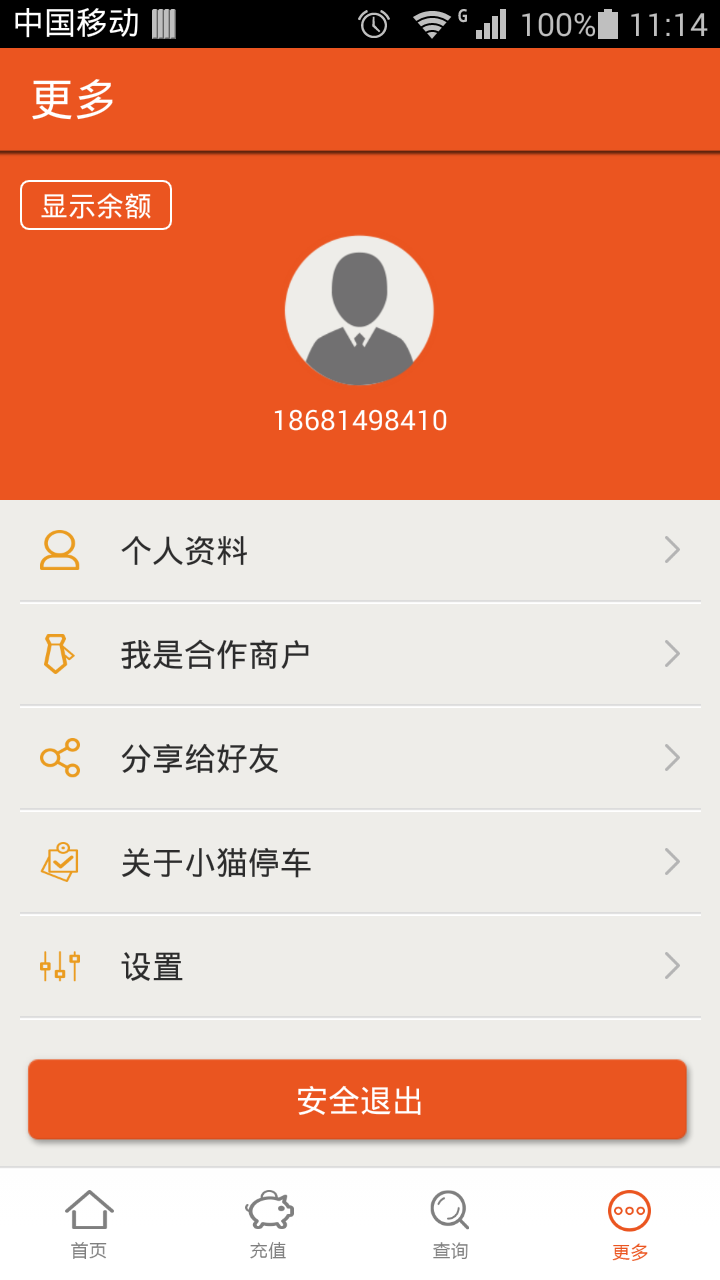The width and height of the screenshot is (720, 1280).
Task: Open 设置 settings row
Action: (360, 966)
